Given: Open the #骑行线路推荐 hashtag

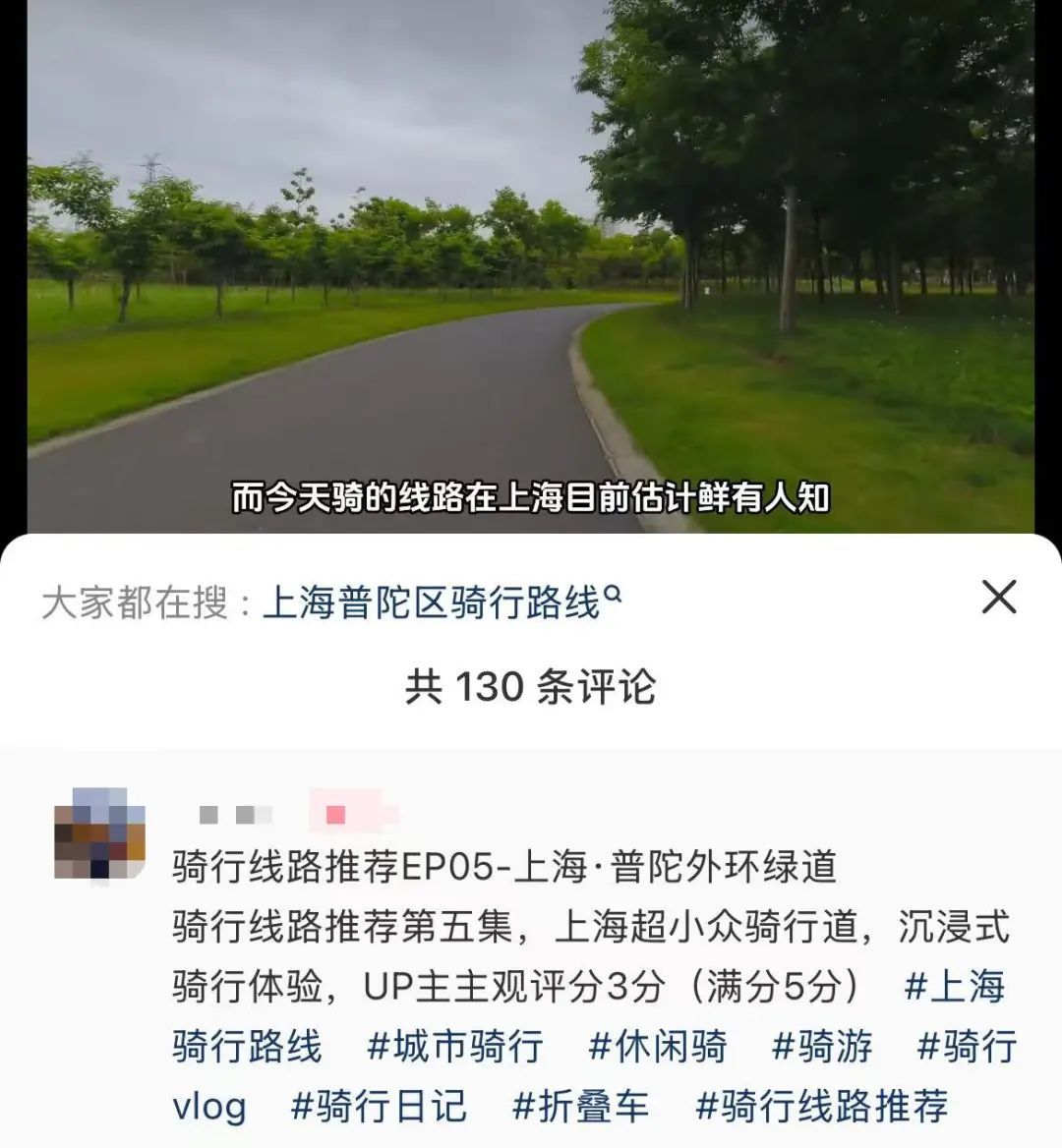Looking at the screenshot, I should (821, 1106).
